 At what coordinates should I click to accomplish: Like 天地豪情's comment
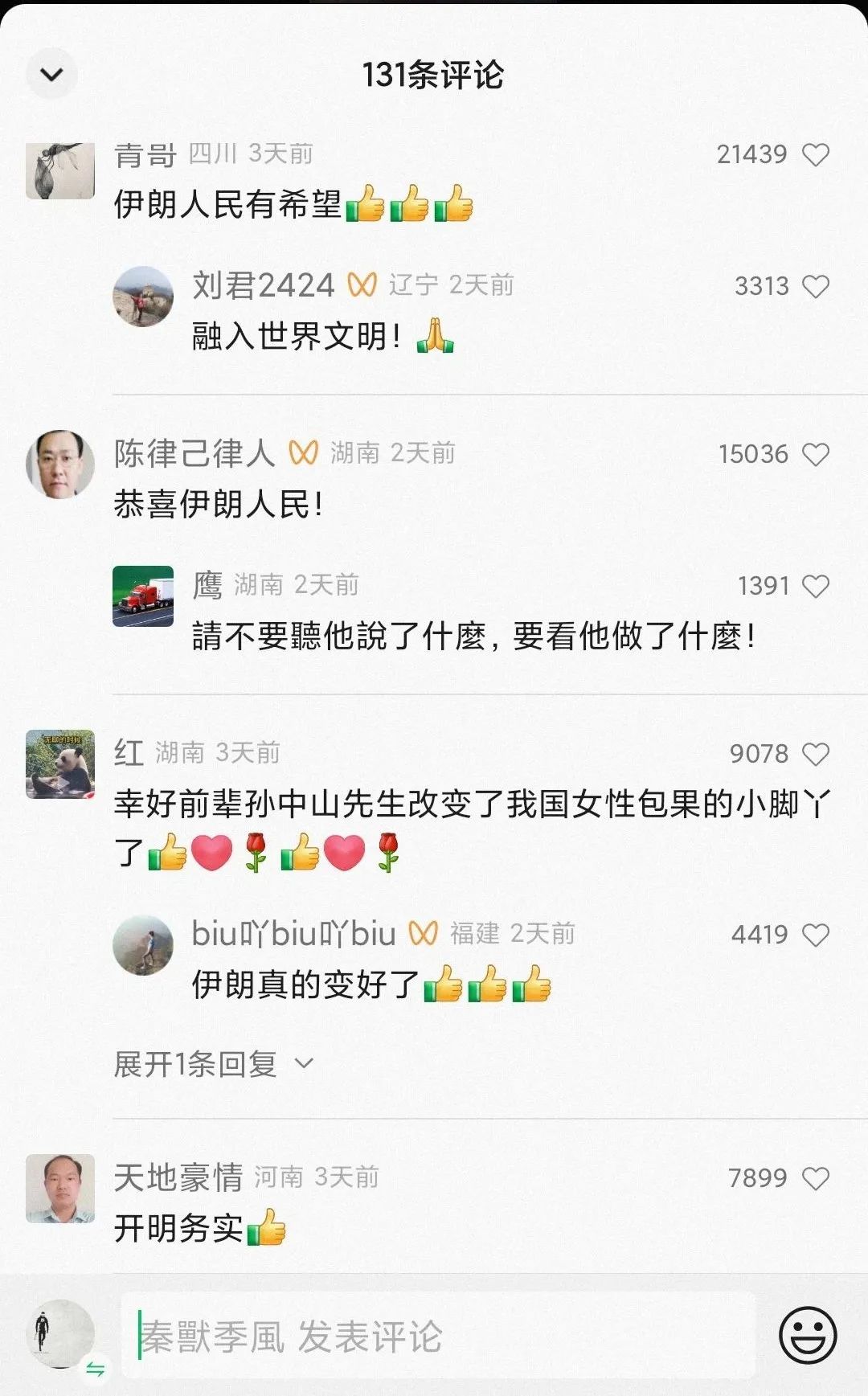816,1178
